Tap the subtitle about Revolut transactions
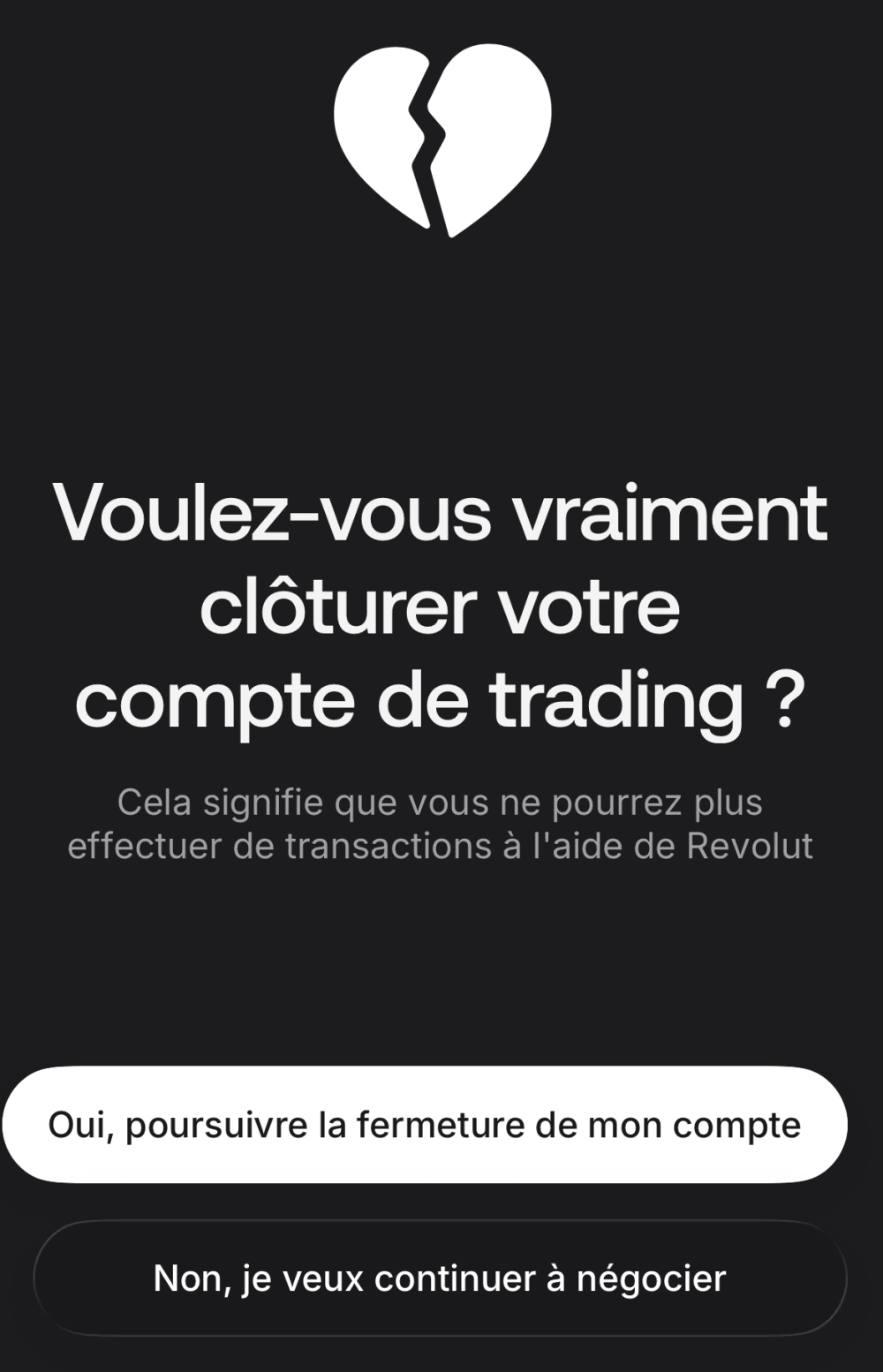The image size is (883, 1372). [x=441, y=823]
